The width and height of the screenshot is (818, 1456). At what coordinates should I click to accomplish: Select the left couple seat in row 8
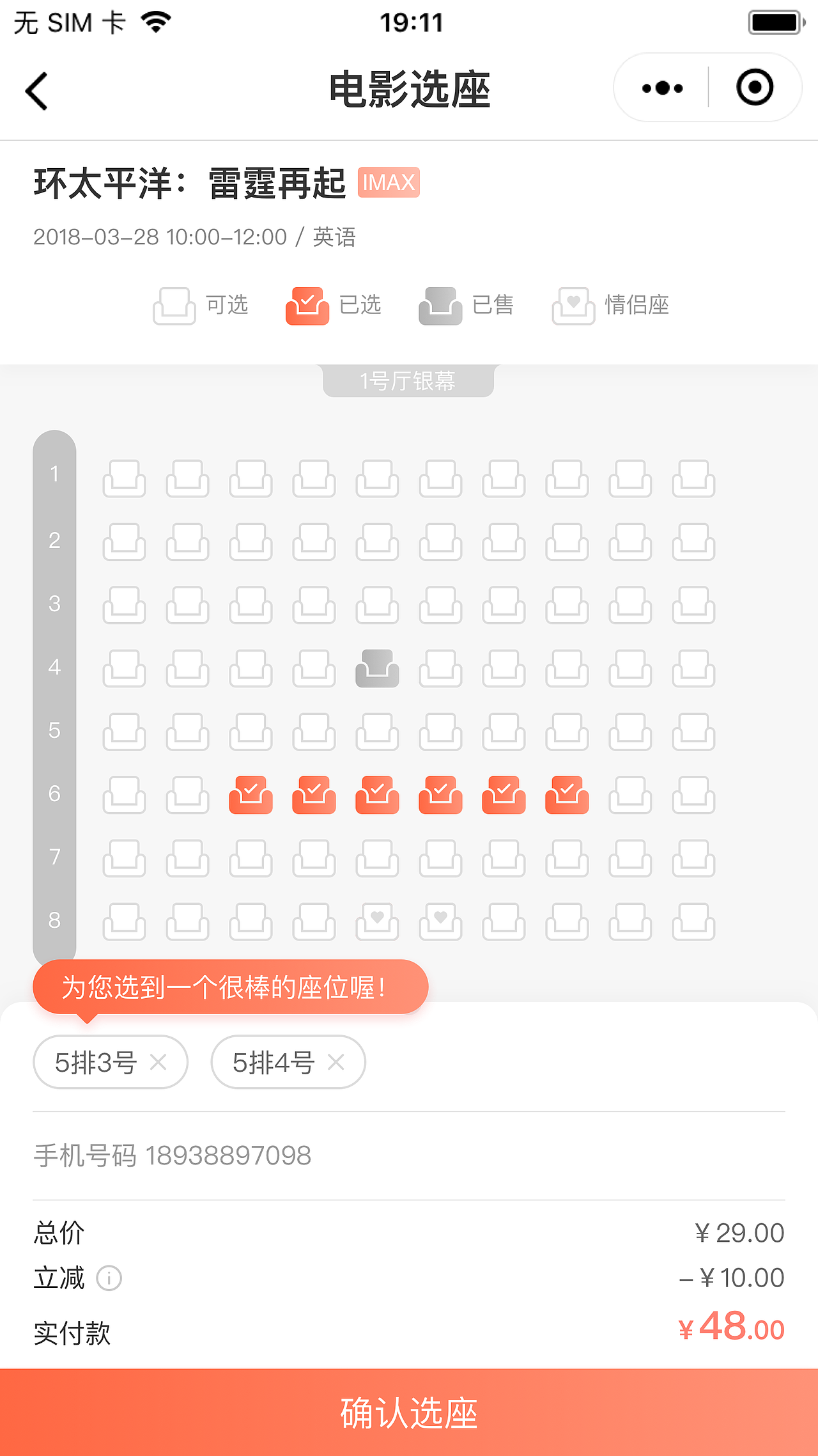[x=377, y=921]
